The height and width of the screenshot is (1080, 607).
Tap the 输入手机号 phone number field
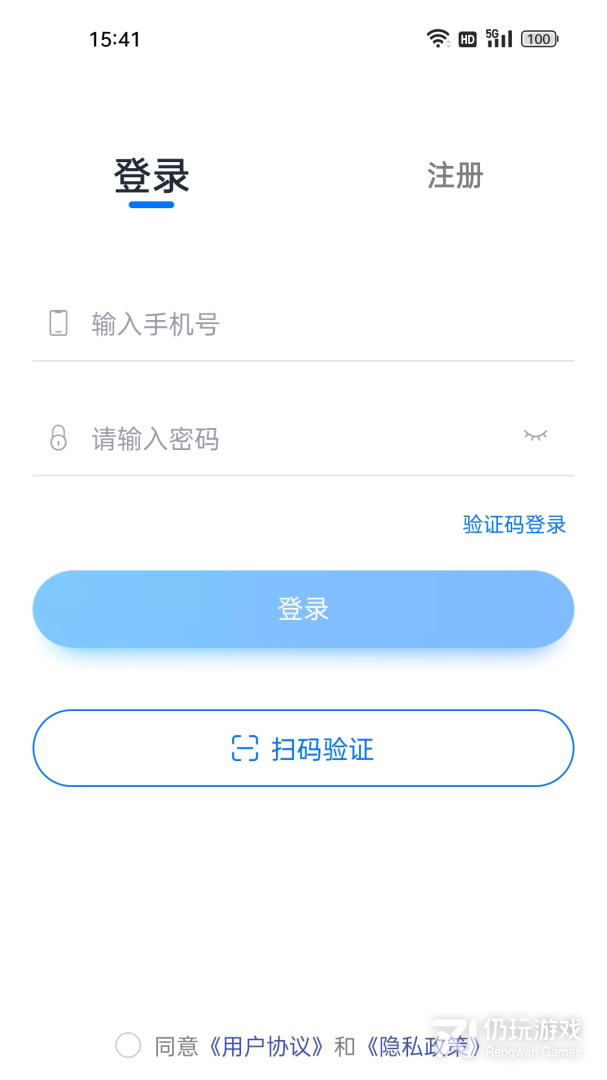click(303, 324)
